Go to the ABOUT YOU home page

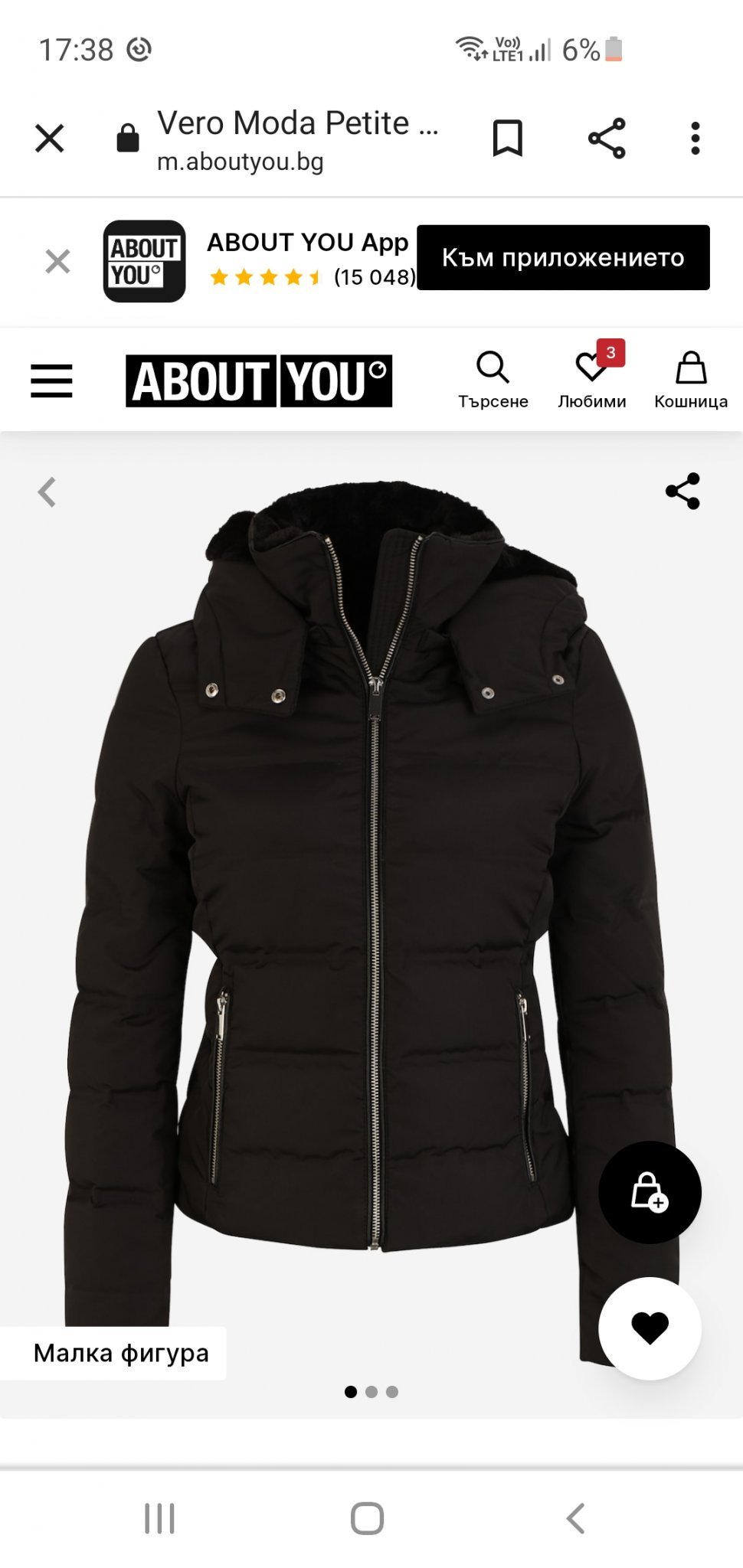coord(259,381)
